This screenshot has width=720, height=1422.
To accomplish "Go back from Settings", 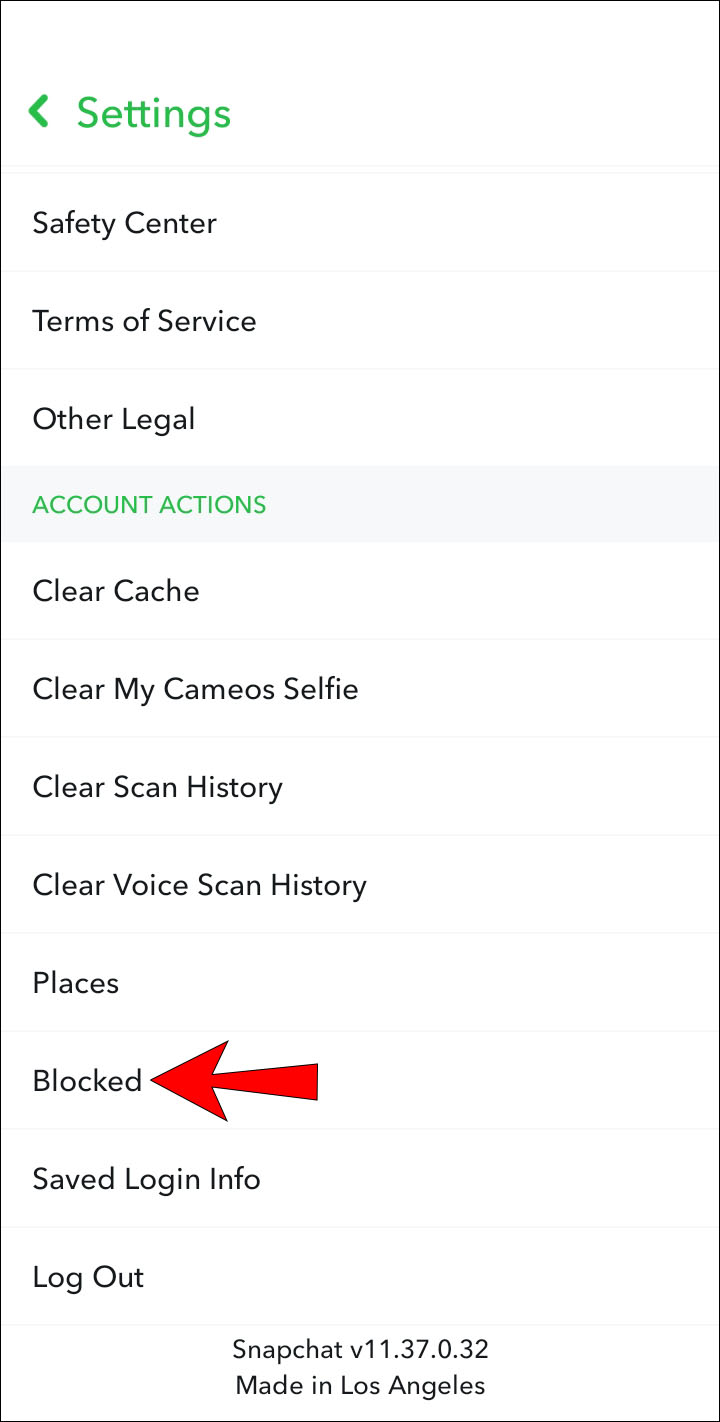I will [40, 112].
